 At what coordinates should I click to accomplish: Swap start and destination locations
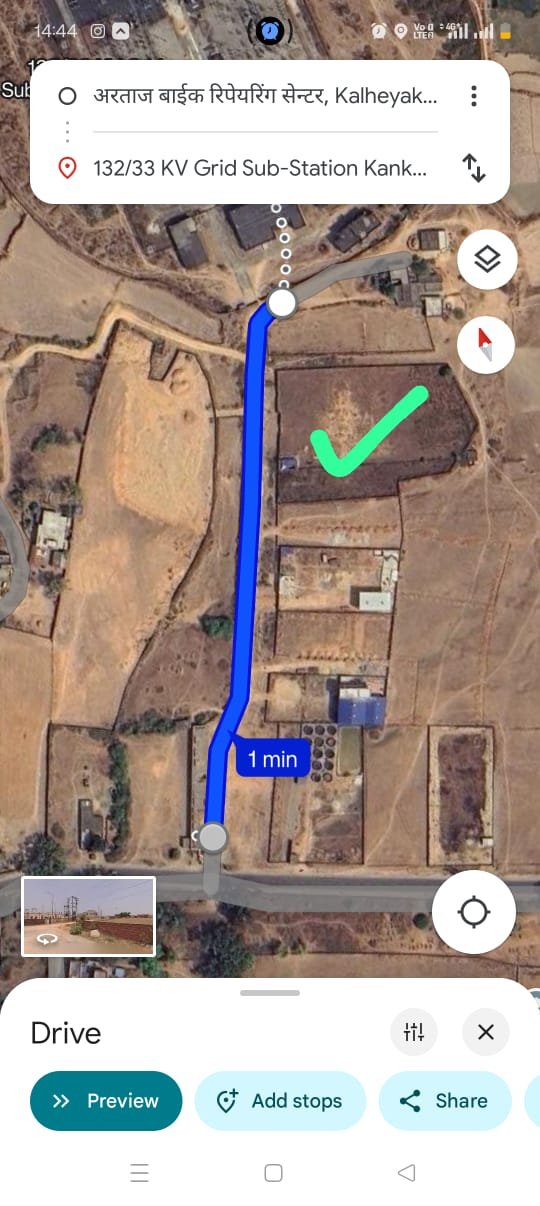[x=473, y=167]
